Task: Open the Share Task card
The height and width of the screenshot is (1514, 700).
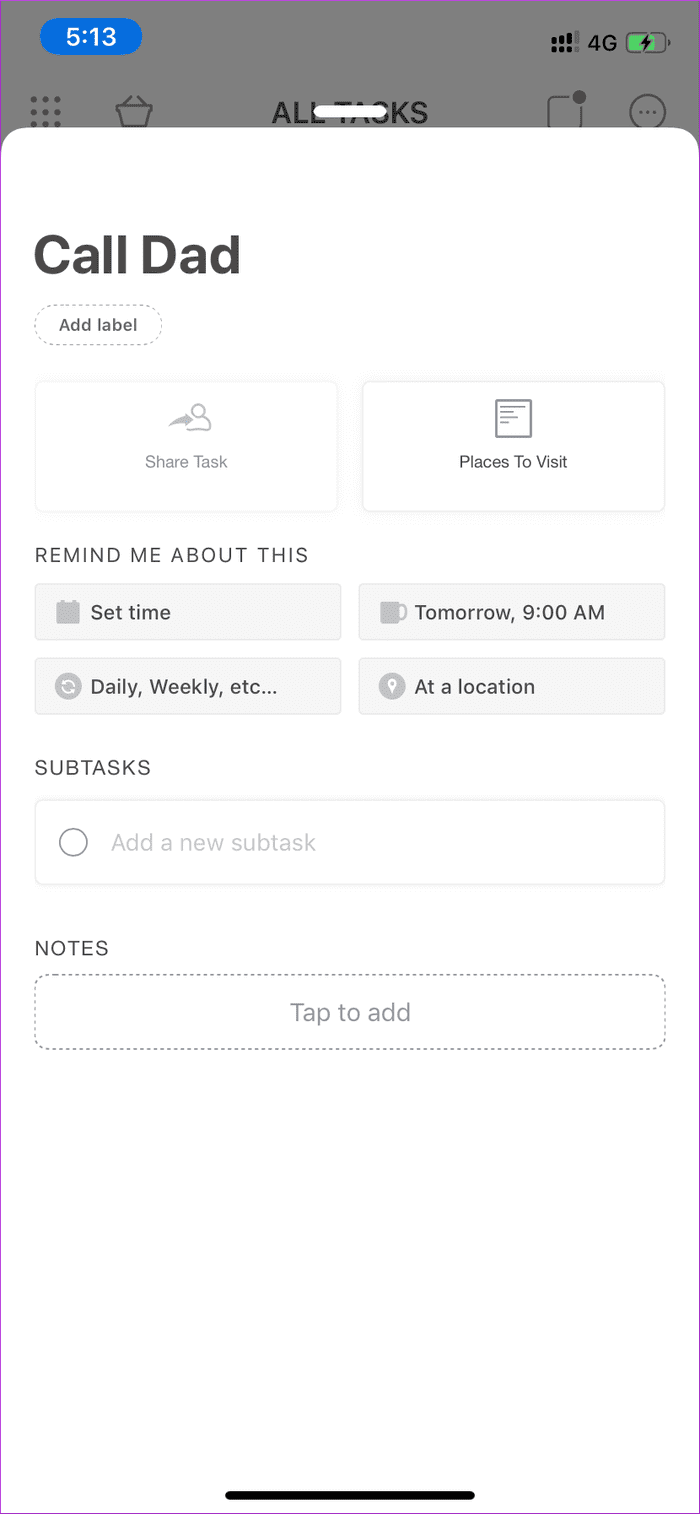Action: [x=186, y=446]
